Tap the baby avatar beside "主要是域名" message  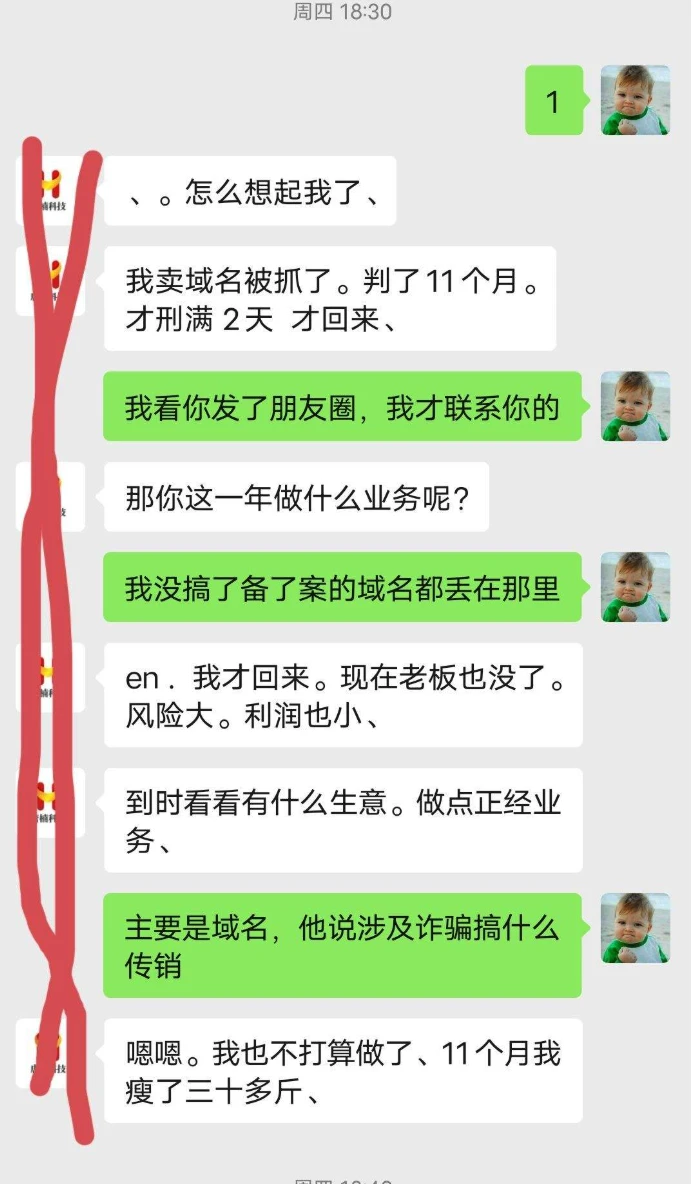635,928
